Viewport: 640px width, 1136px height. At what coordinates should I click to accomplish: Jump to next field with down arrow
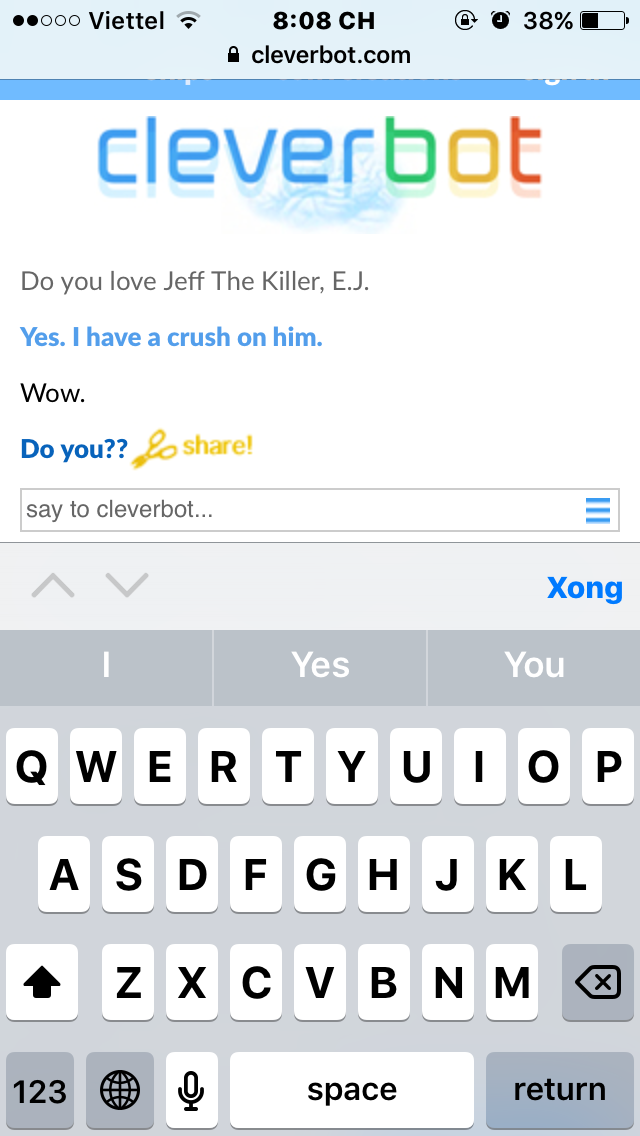pyautogui.click(x=127, y=585)
